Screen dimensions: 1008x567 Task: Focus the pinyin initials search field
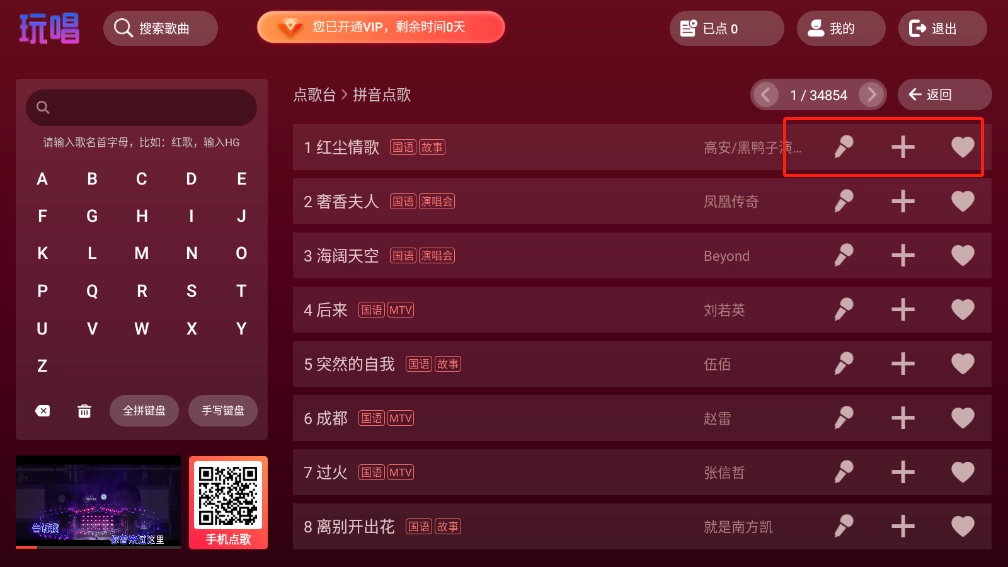[x=141, y=107]
